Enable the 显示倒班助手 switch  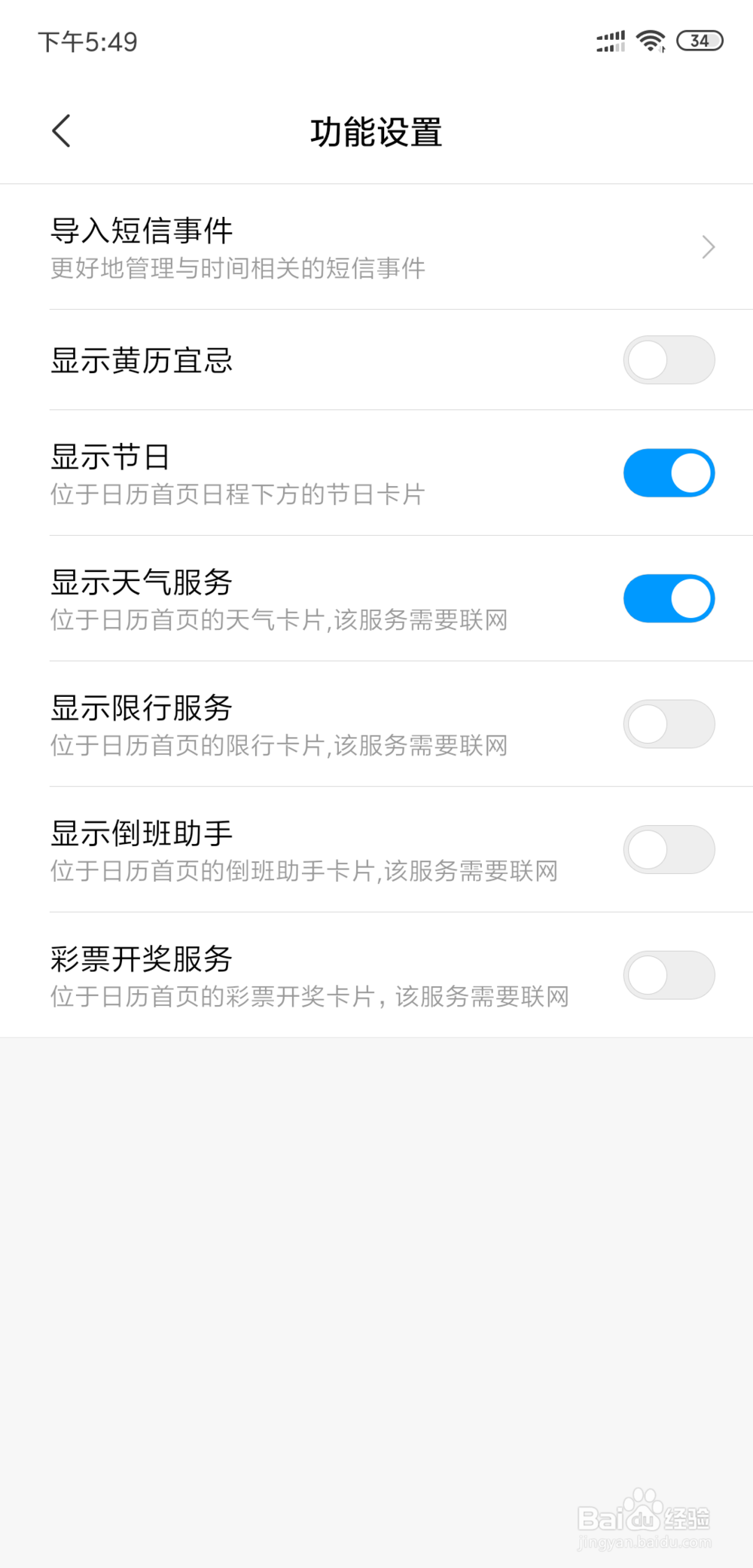coord(669,850)
